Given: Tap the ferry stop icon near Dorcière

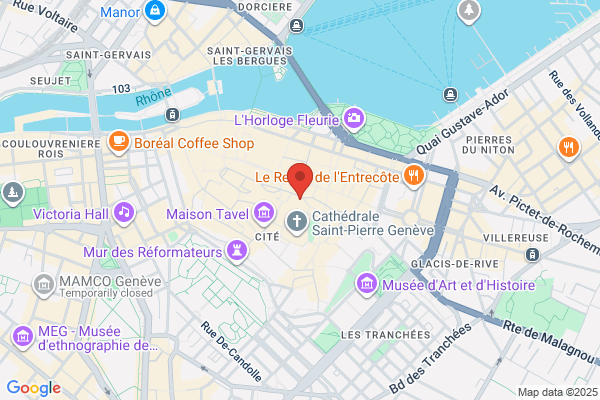Looking at the screenshot, I should click(297, 26).
